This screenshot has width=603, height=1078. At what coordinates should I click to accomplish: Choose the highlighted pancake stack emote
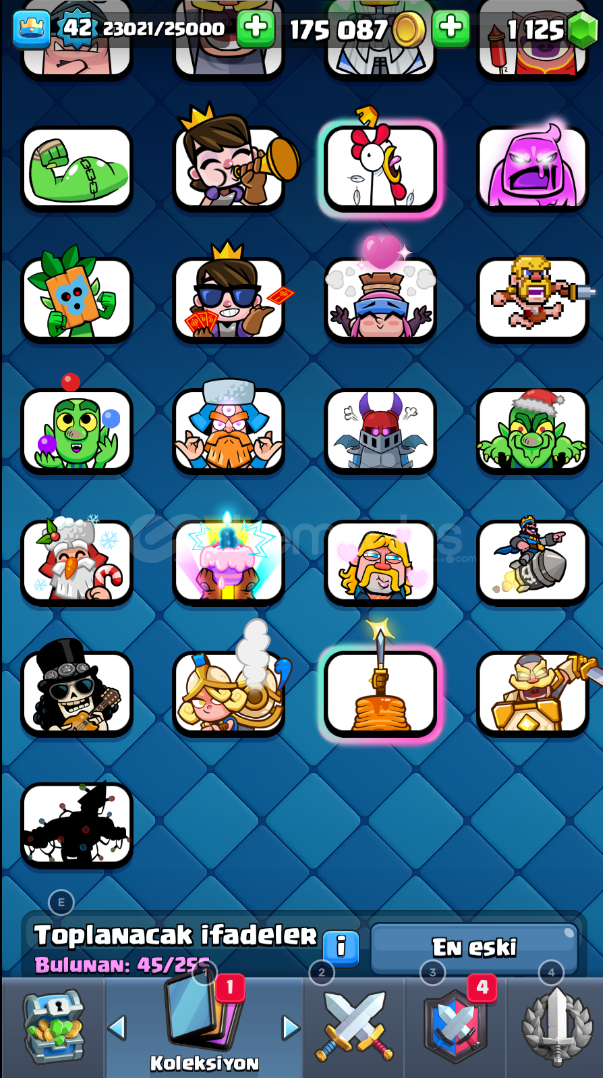(381, 692)
